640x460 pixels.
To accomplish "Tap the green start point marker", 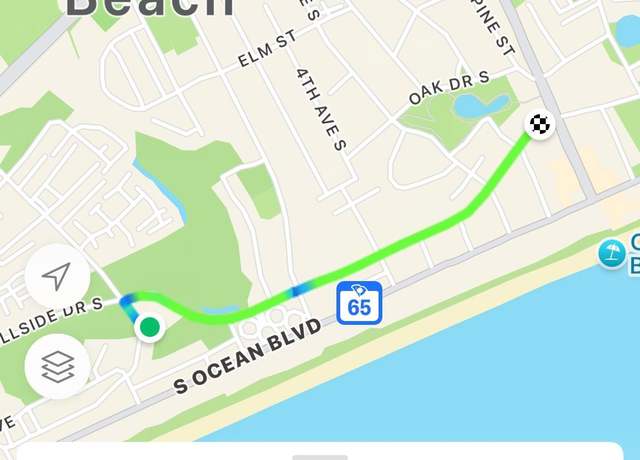I will (149, 326).
